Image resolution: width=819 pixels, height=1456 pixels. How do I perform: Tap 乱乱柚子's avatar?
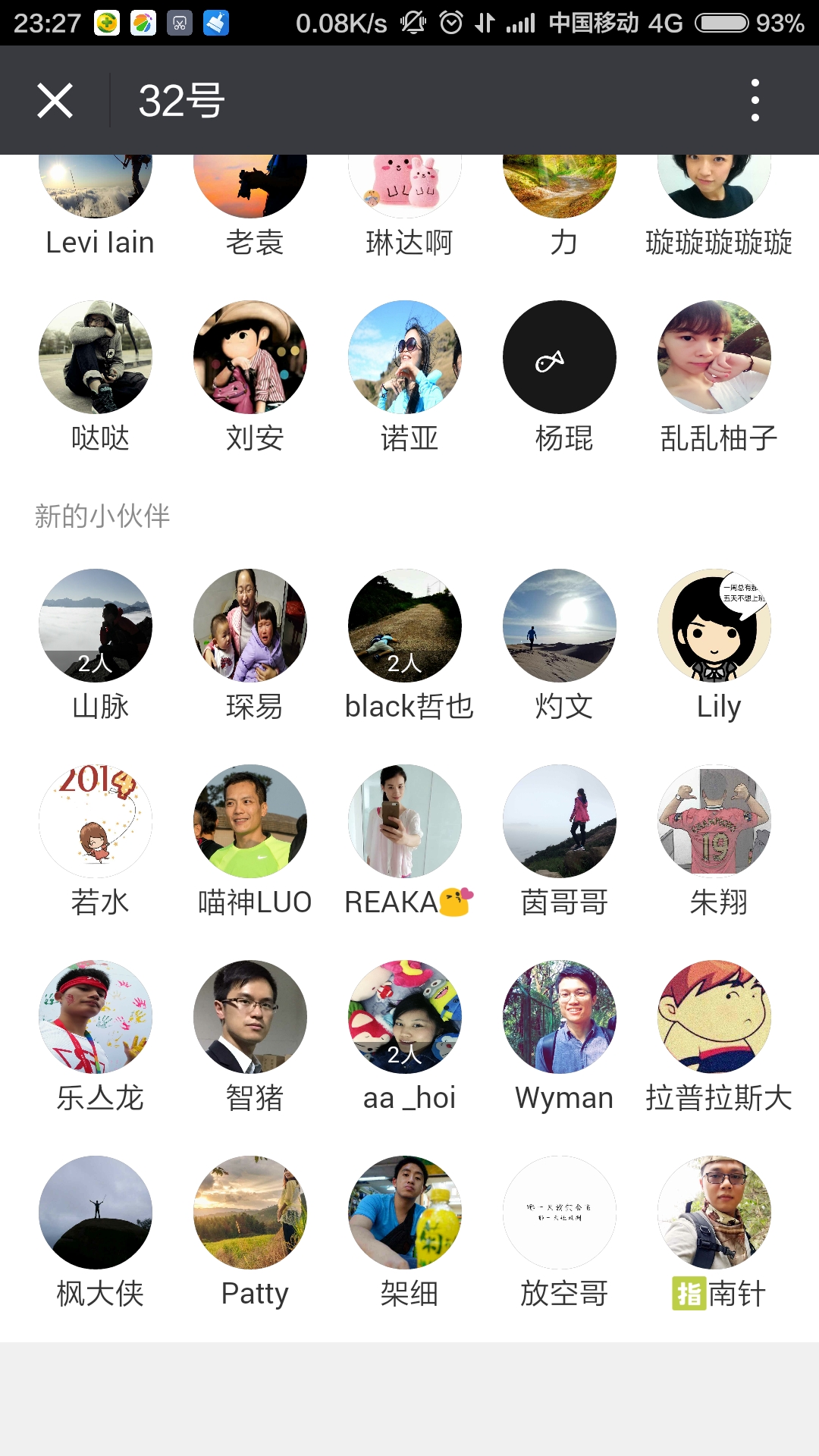714,357
